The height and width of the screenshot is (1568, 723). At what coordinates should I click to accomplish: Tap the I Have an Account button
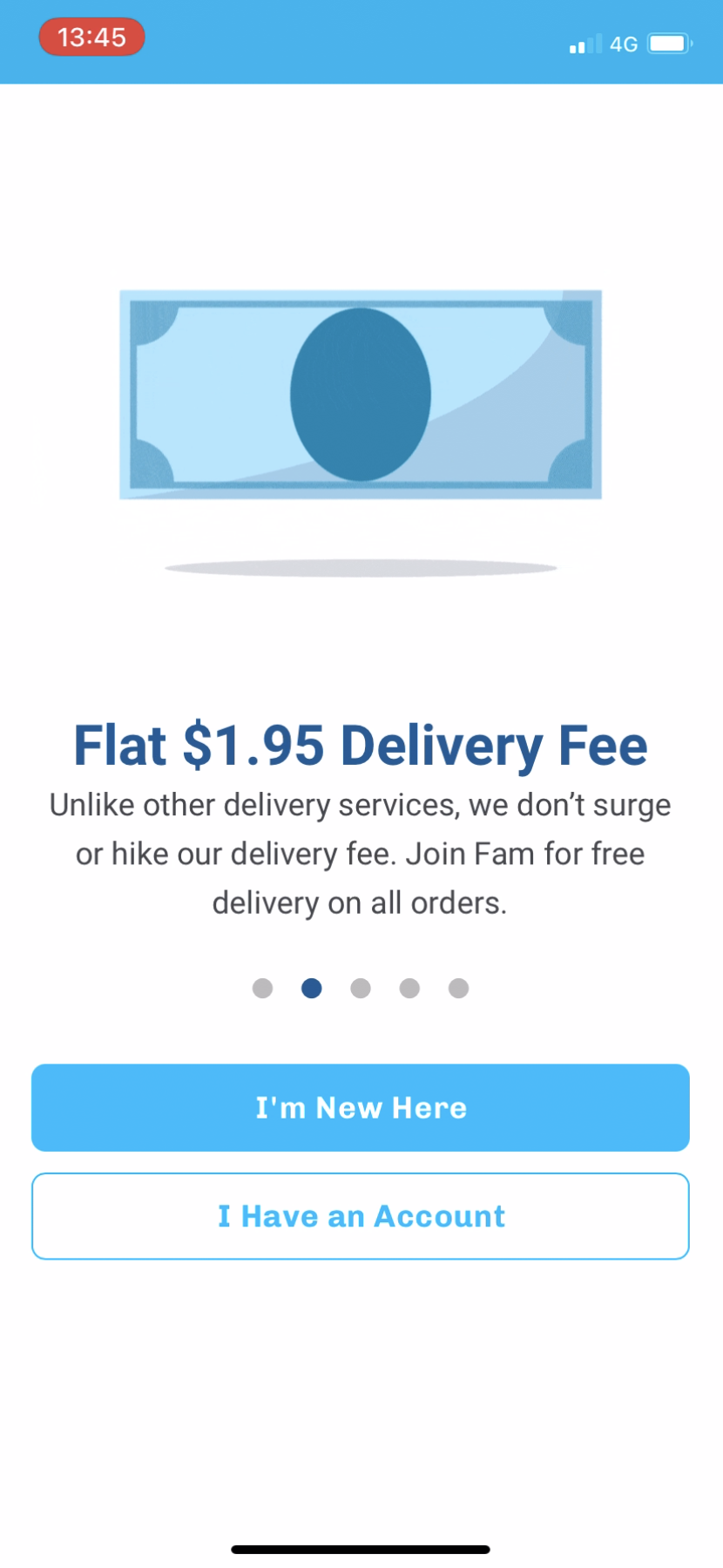(x=360, y=1216)
